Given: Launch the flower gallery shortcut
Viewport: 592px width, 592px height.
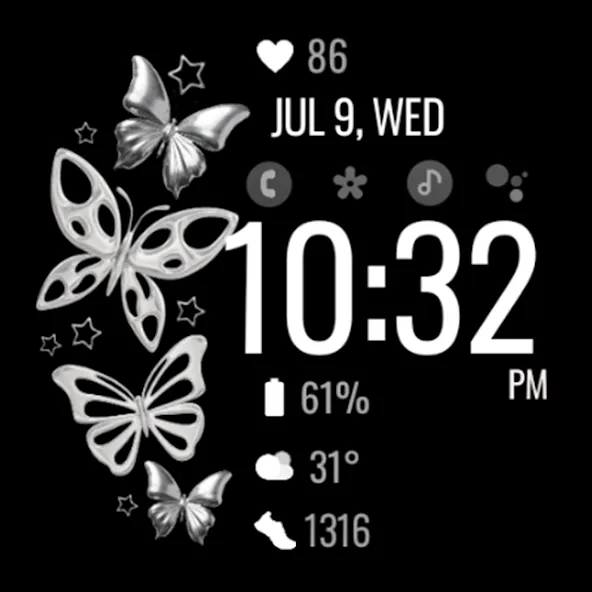Looking at the screenshot, I should [350, 183].
